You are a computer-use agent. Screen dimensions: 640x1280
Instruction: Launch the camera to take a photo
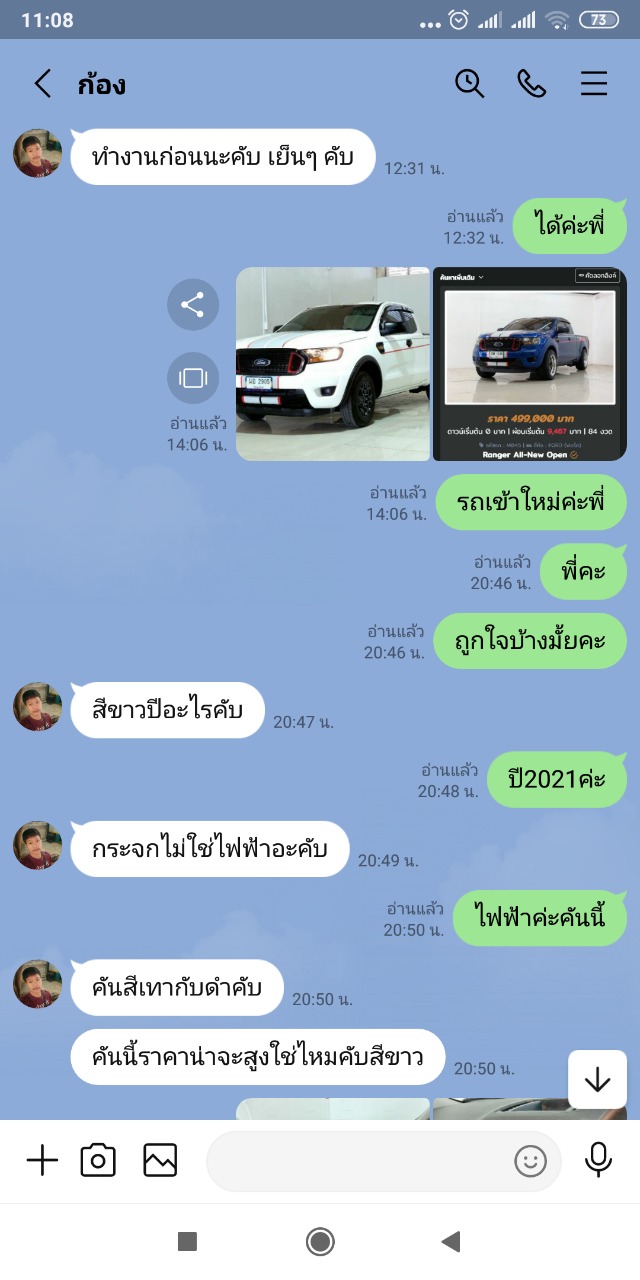tap(98, 1160)
